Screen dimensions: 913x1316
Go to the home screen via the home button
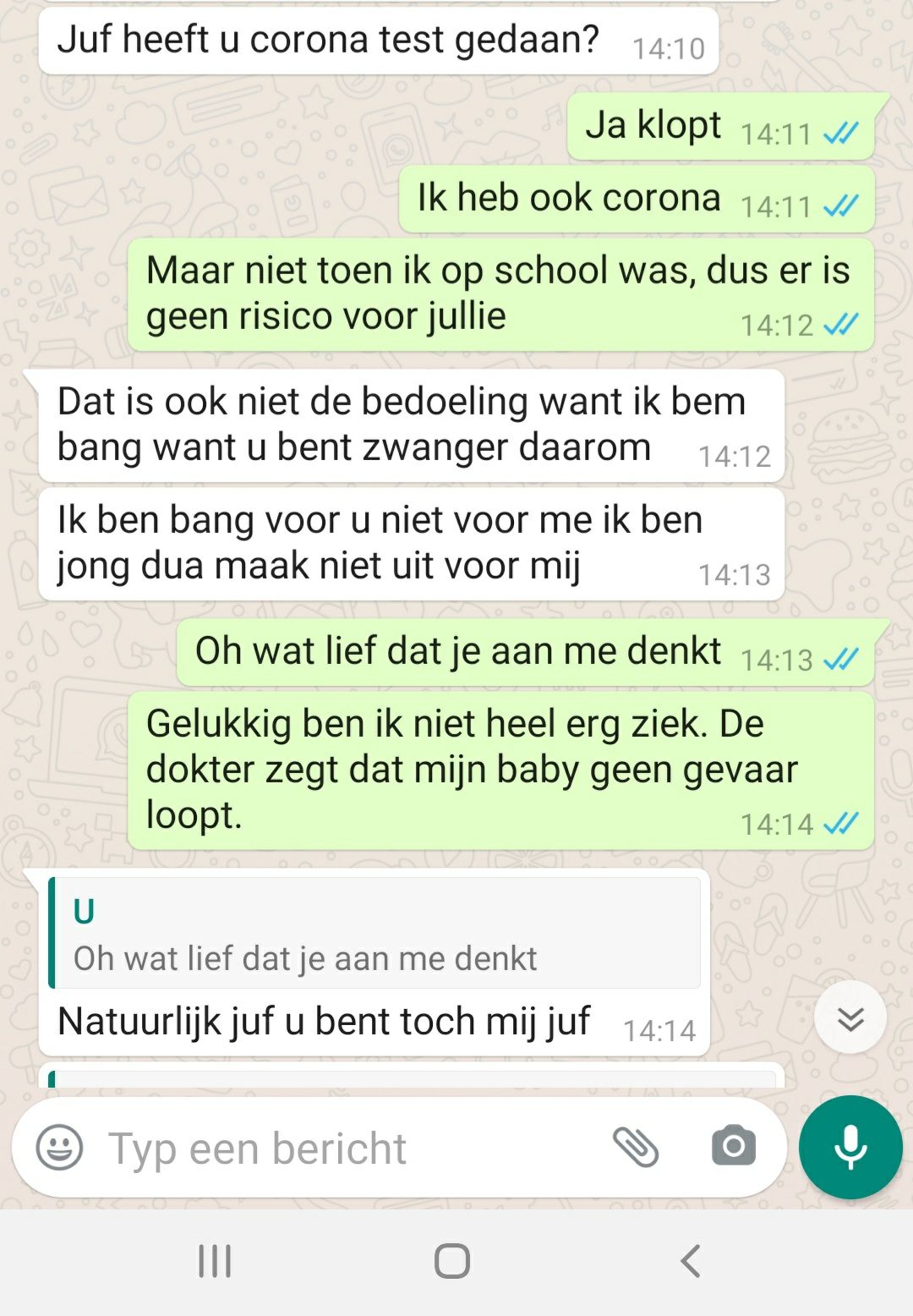coord(452,1261)
